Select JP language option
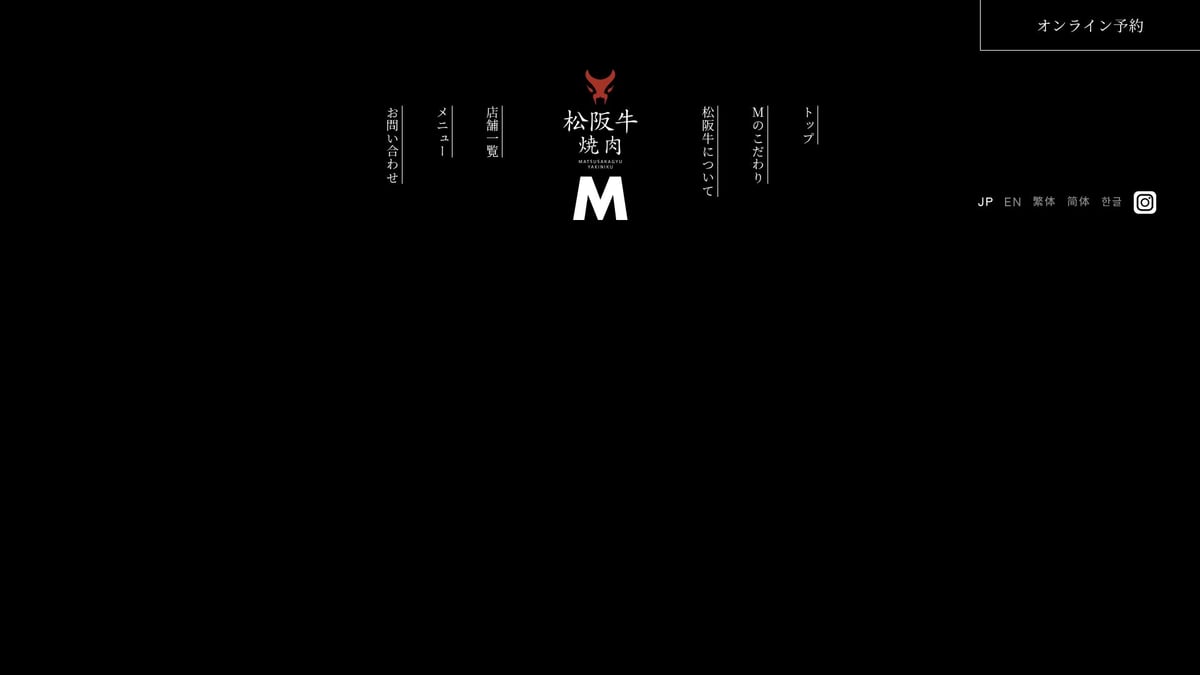Image resolution: width=1200 pixels, height=675 pixels. pyautogui.click(x=985, y=202)
